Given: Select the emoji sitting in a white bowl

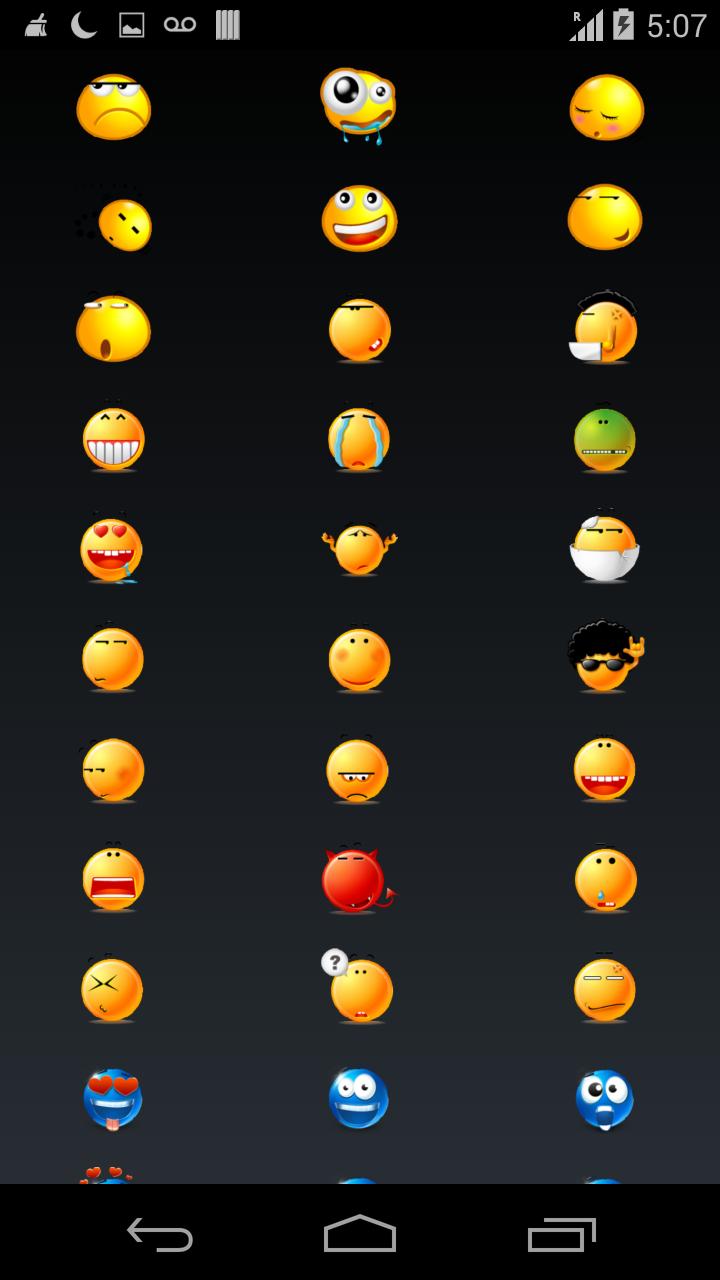Looking at the screenshot, I should (x=605, y=550).
